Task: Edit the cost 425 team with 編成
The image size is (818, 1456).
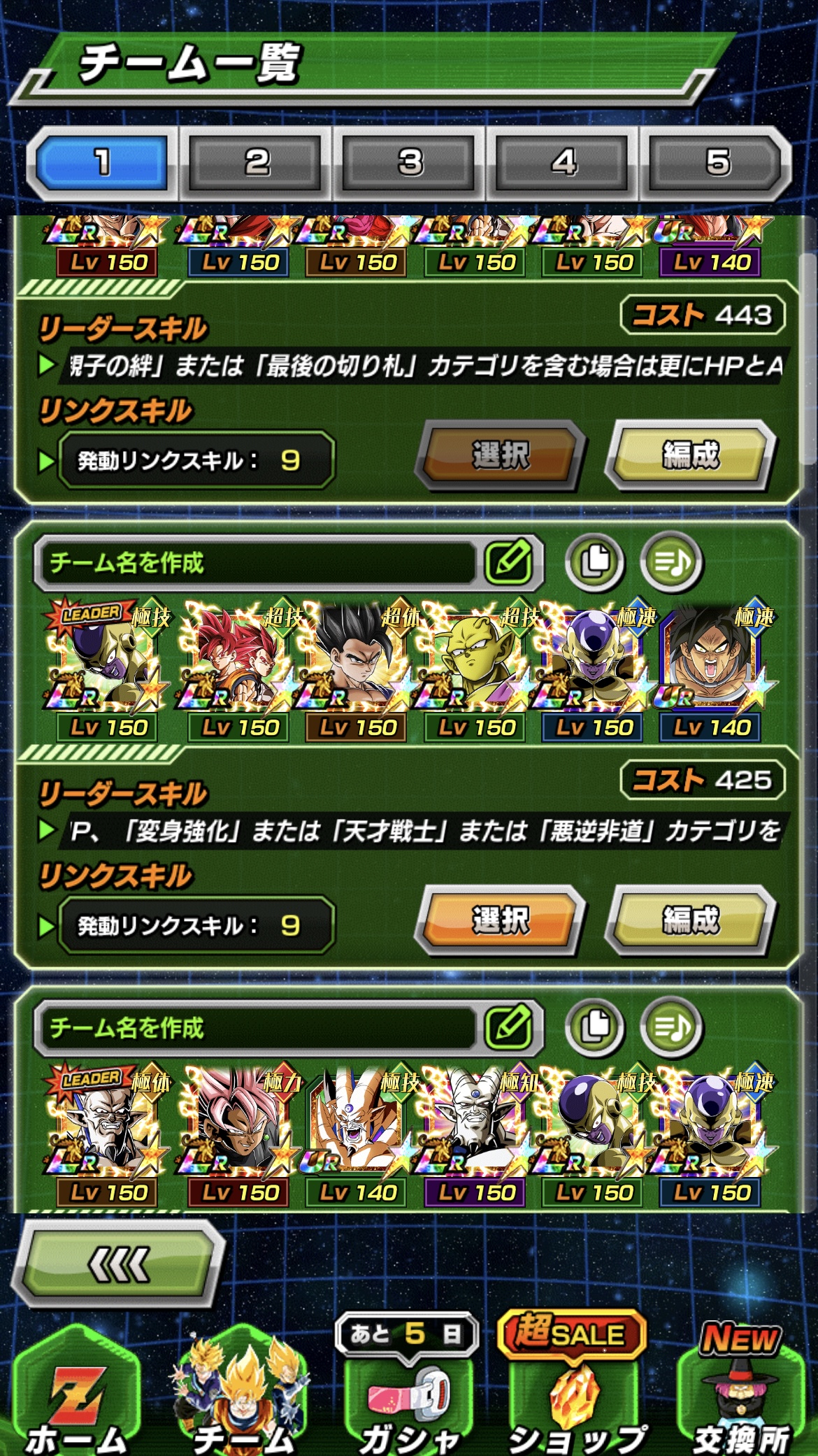Action: tap(691, 920)
